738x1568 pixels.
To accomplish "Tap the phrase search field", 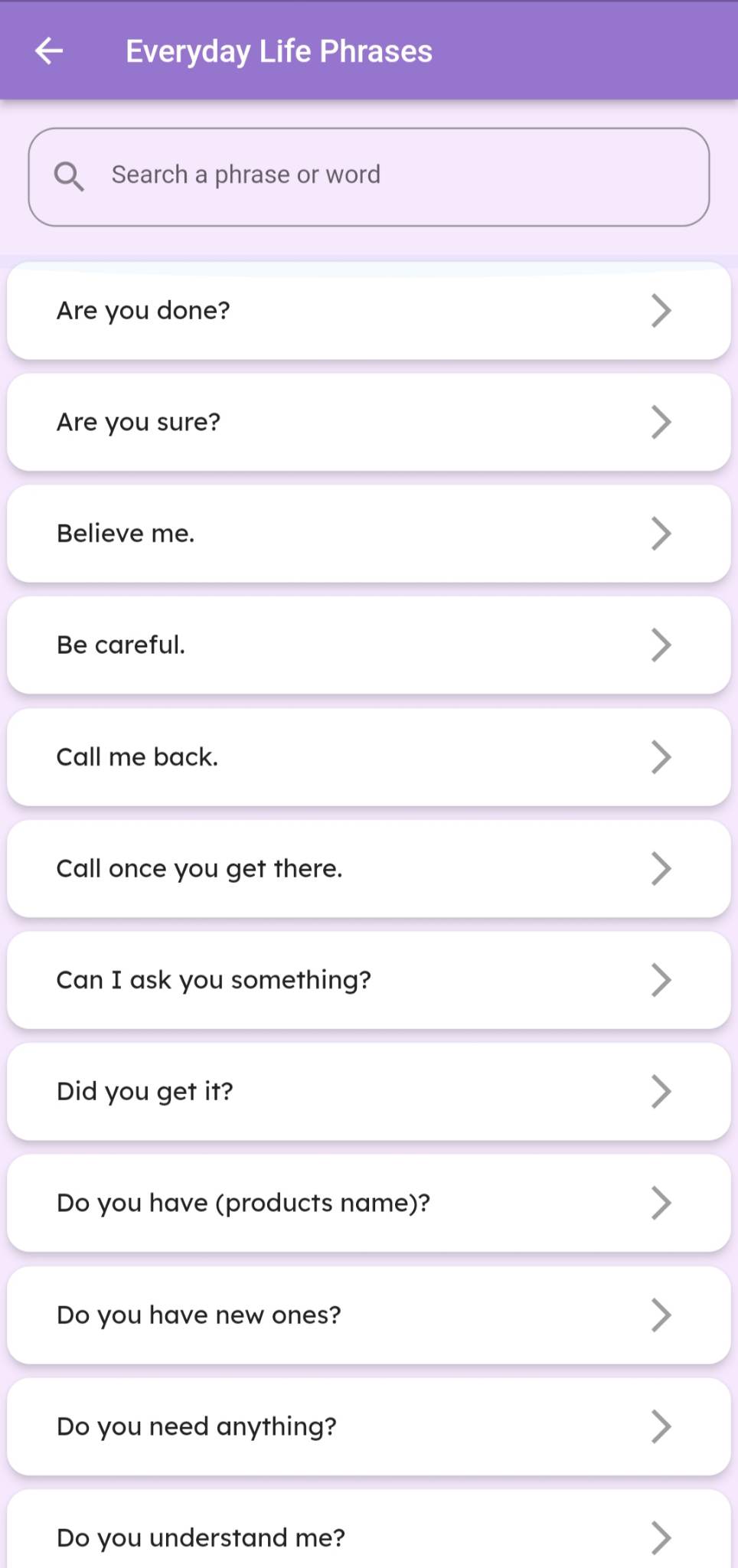I will click(x=369, y=176).
